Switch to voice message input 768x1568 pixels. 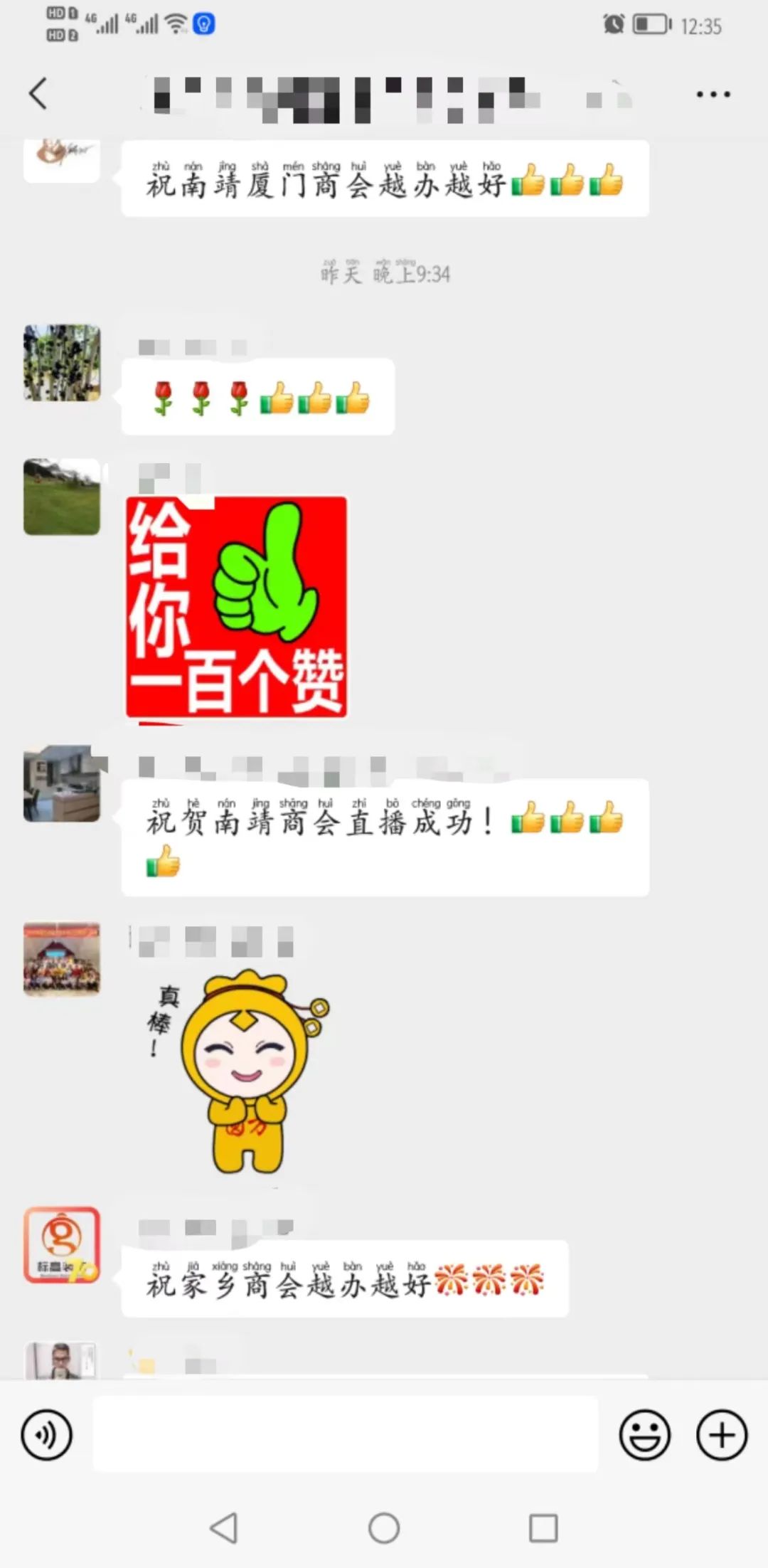(47, 1435)
